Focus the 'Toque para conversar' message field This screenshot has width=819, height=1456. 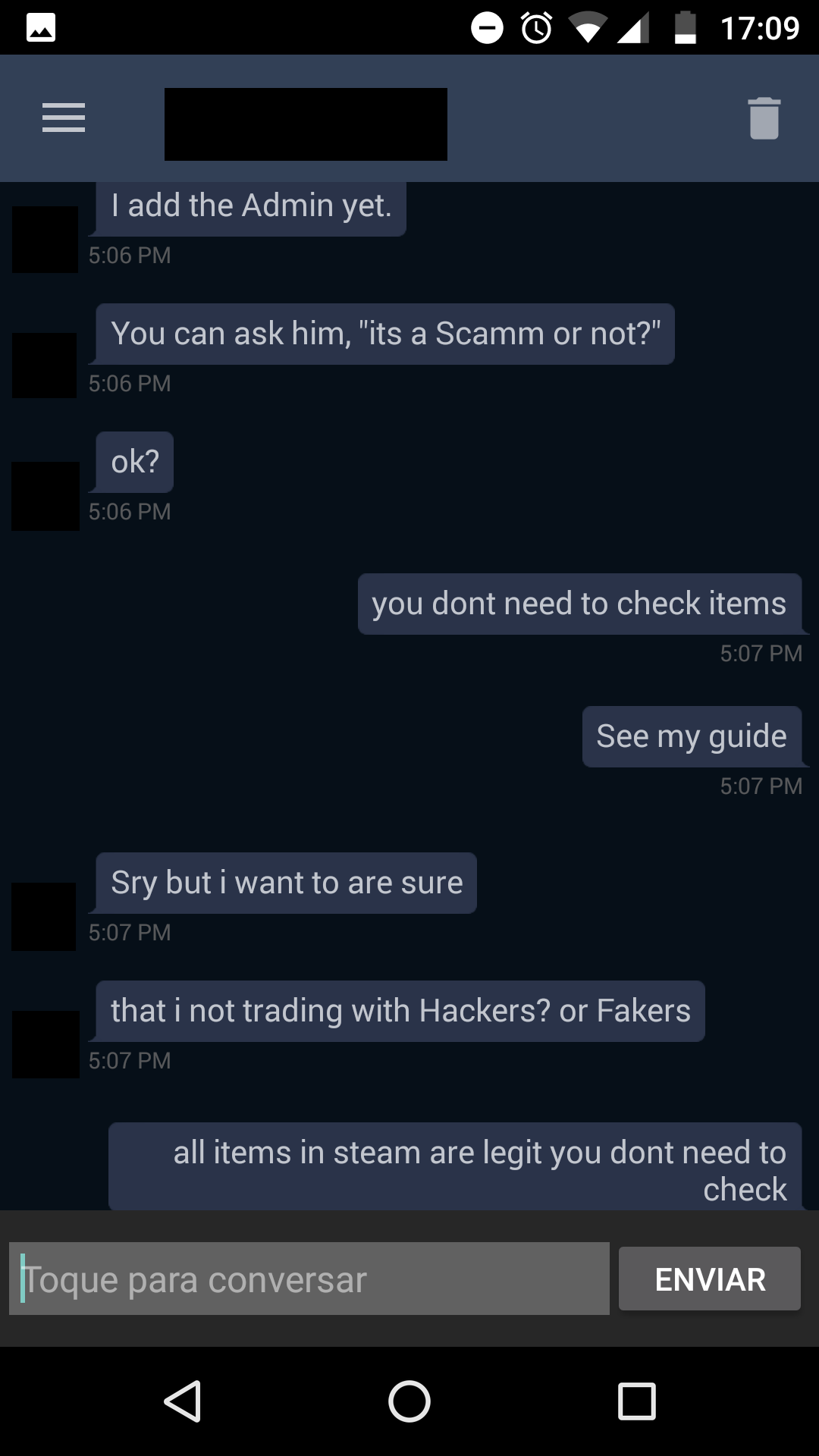click(309, 1279)
